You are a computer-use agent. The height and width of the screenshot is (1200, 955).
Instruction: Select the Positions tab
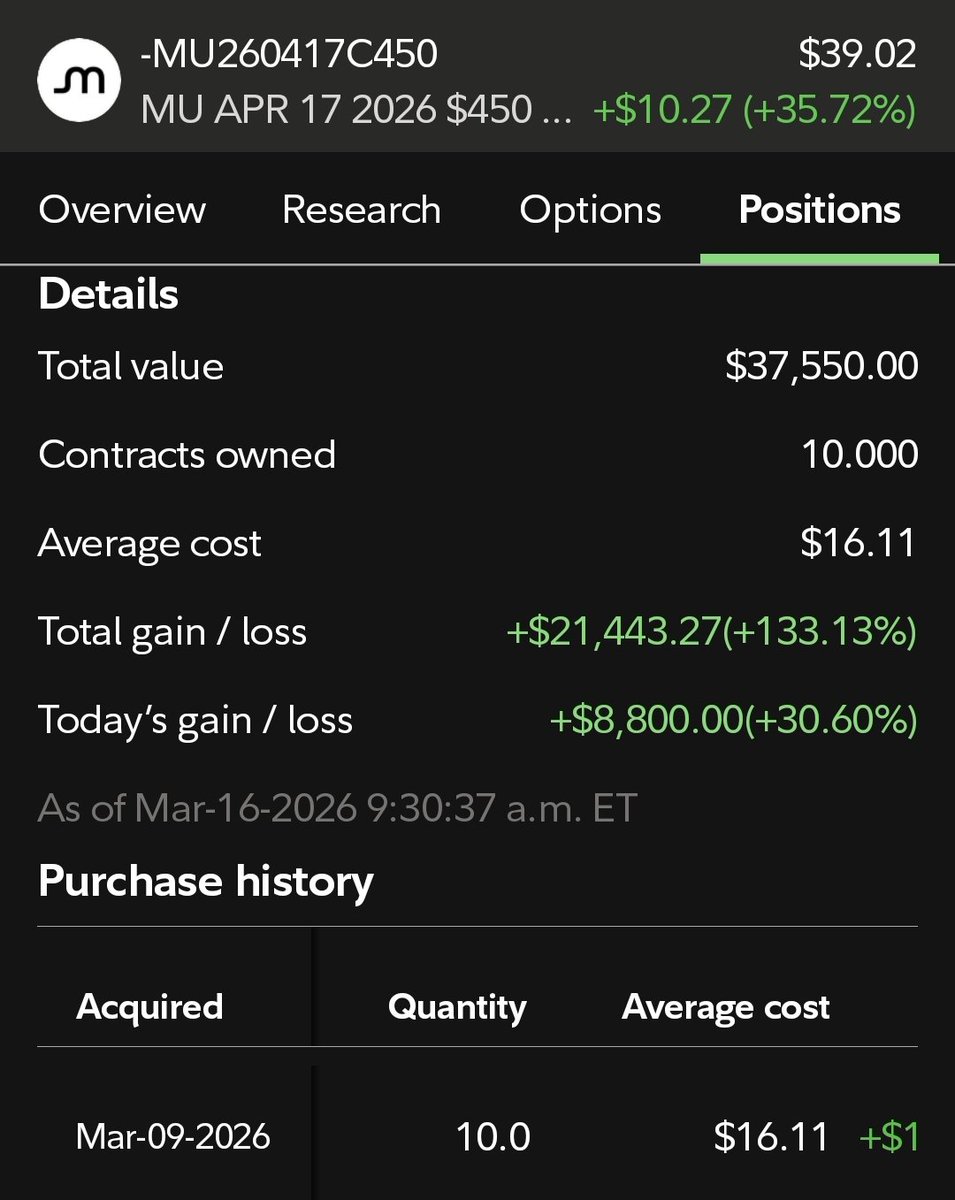pos(819,210)
